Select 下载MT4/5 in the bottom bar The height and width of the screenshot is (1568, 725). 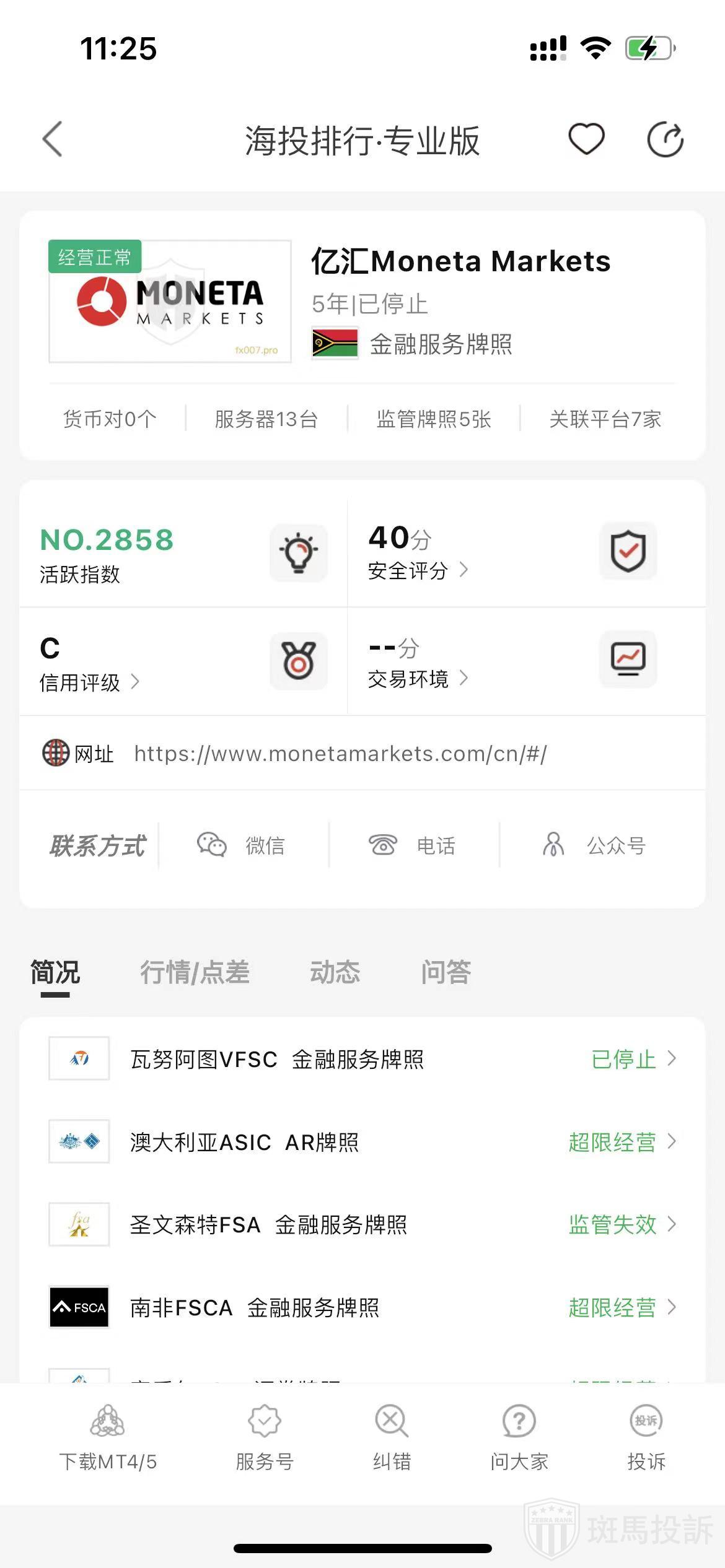tap(108, 1437)
